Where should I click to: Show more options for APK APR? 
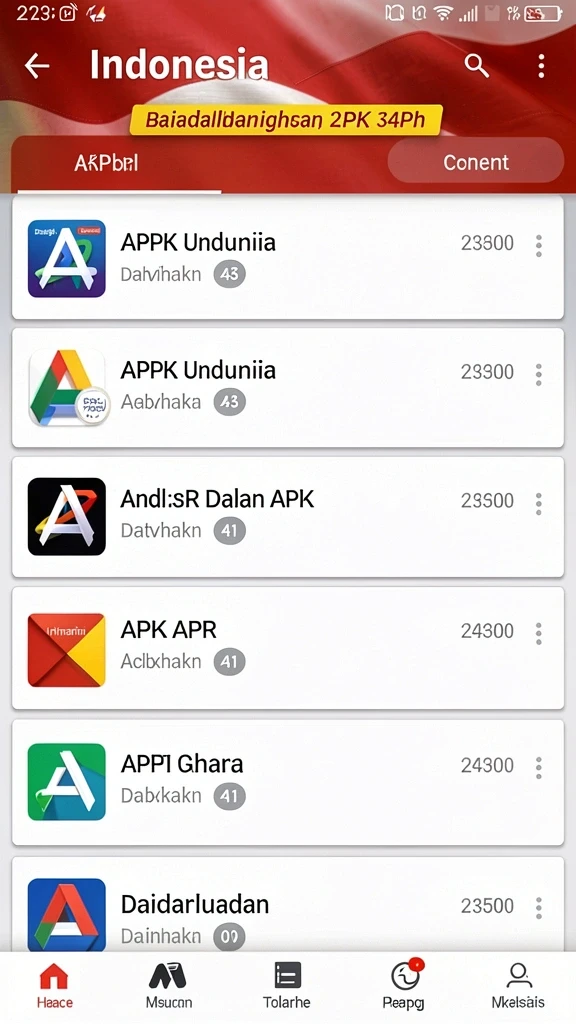click(539, 633)
